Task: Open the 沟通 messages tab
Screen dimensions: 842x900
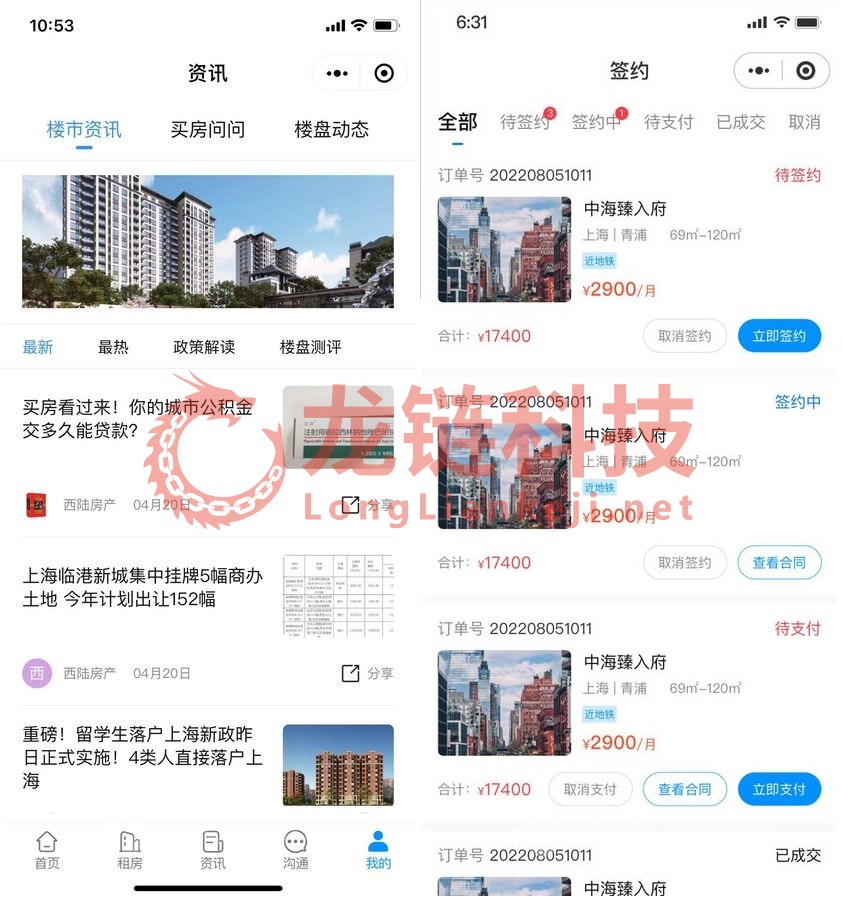Action: click(x=295, y=850)
